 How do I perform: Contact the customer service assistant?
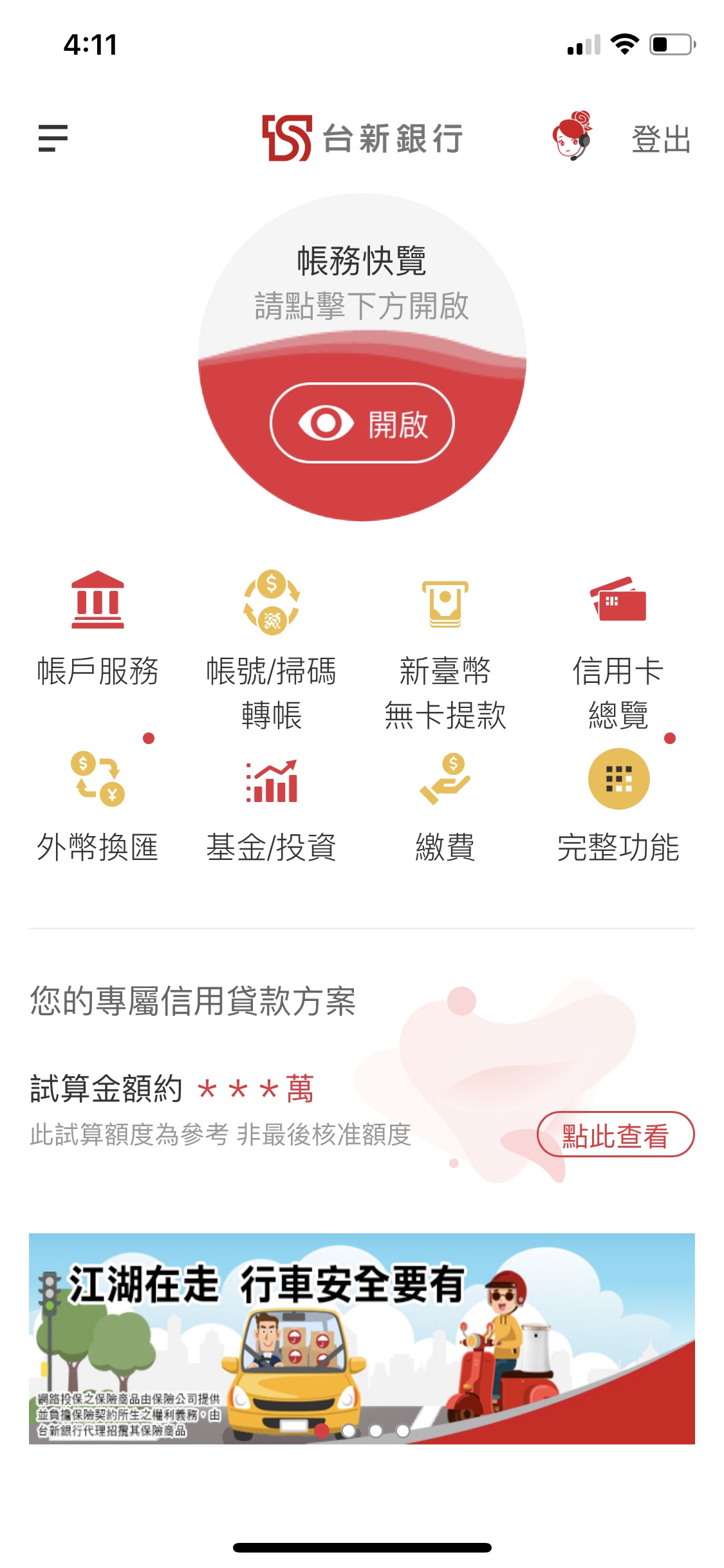(x=572, y=136)
